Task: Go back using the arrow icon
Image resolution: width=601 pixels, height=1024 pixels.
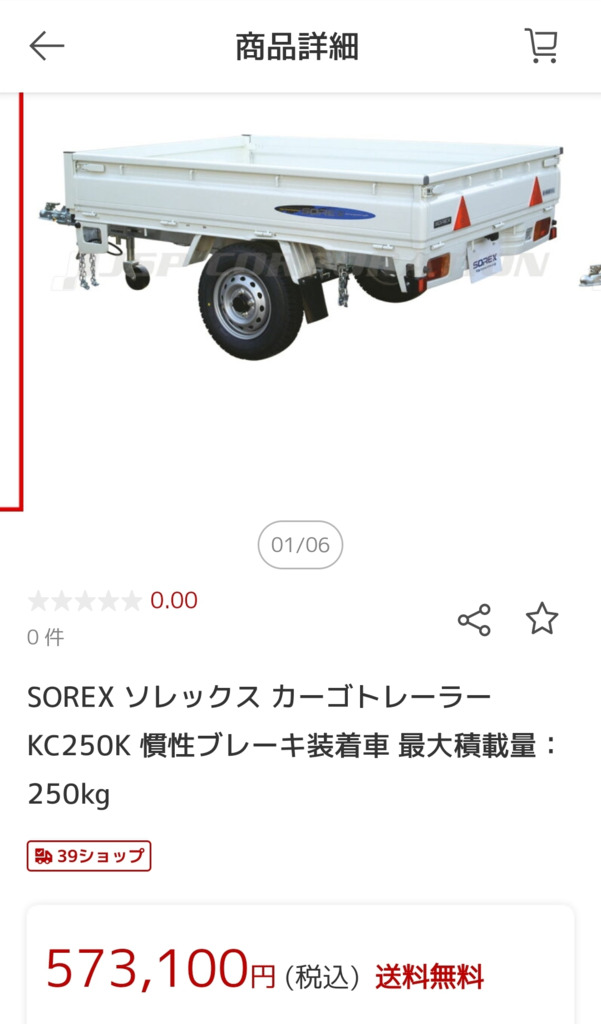Action: pos(46,46)
